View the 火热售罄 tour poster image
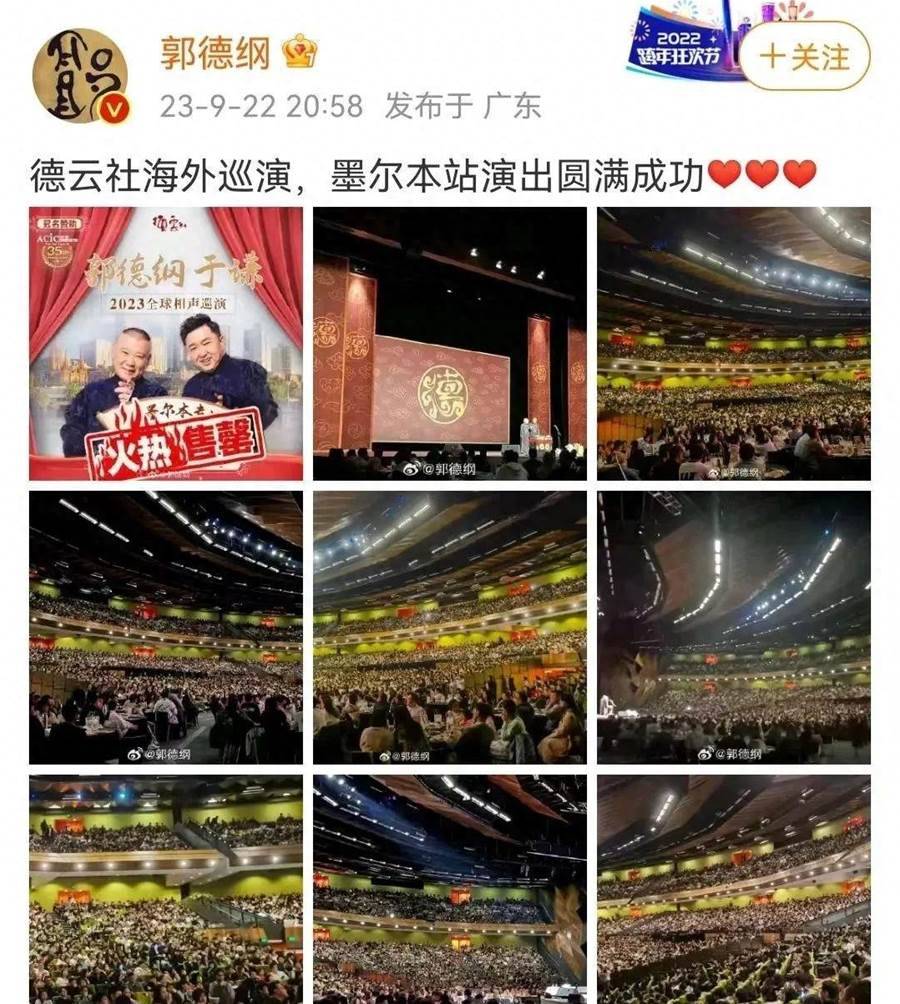The height and width of the screenshot is (1004, 900). (166, 343)
